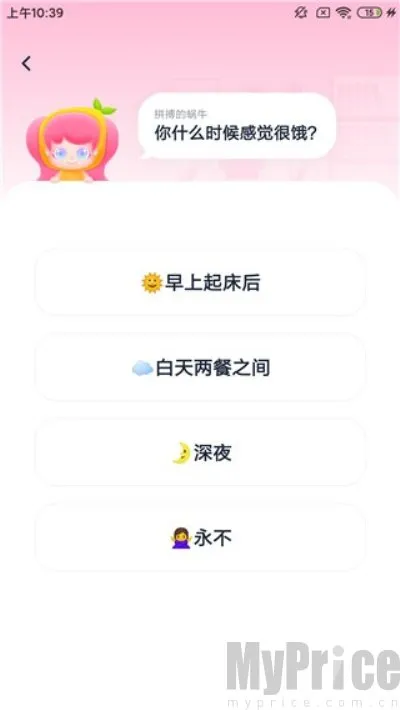Choose the 白天两餐之间 option
400x710 pixels.
tap(200, 367)
